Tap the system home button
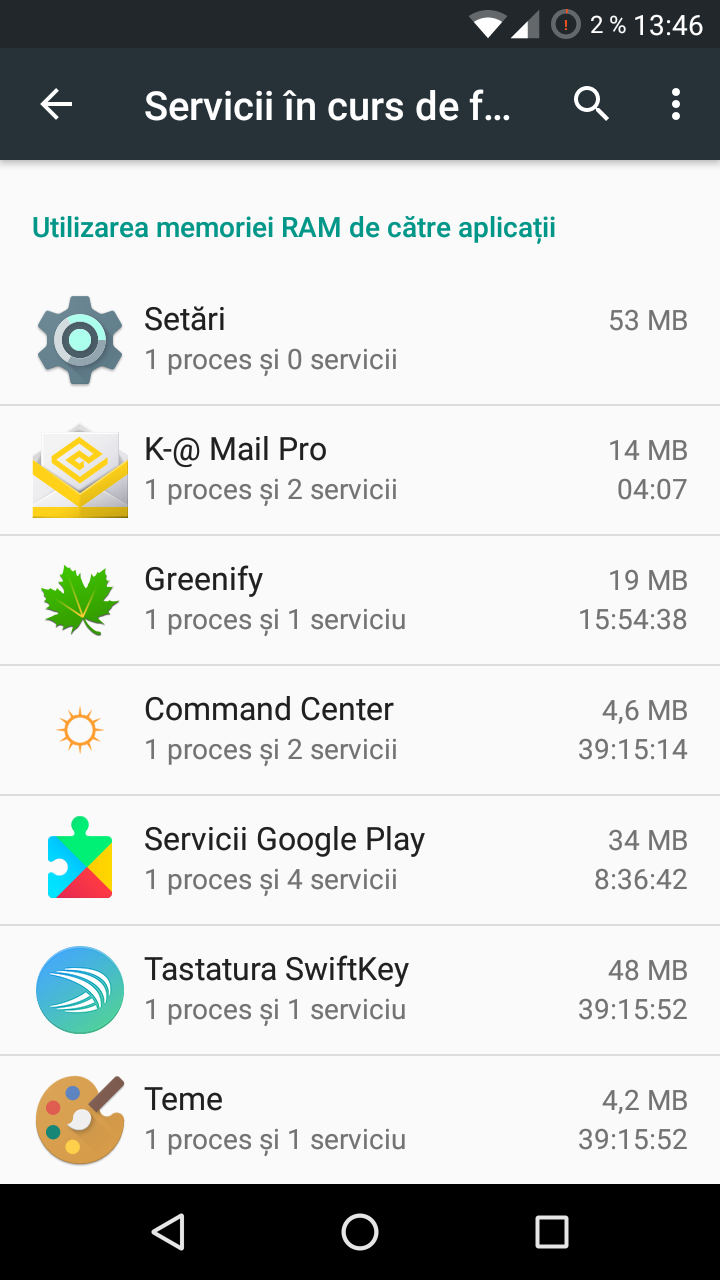 click(360, 1232)
